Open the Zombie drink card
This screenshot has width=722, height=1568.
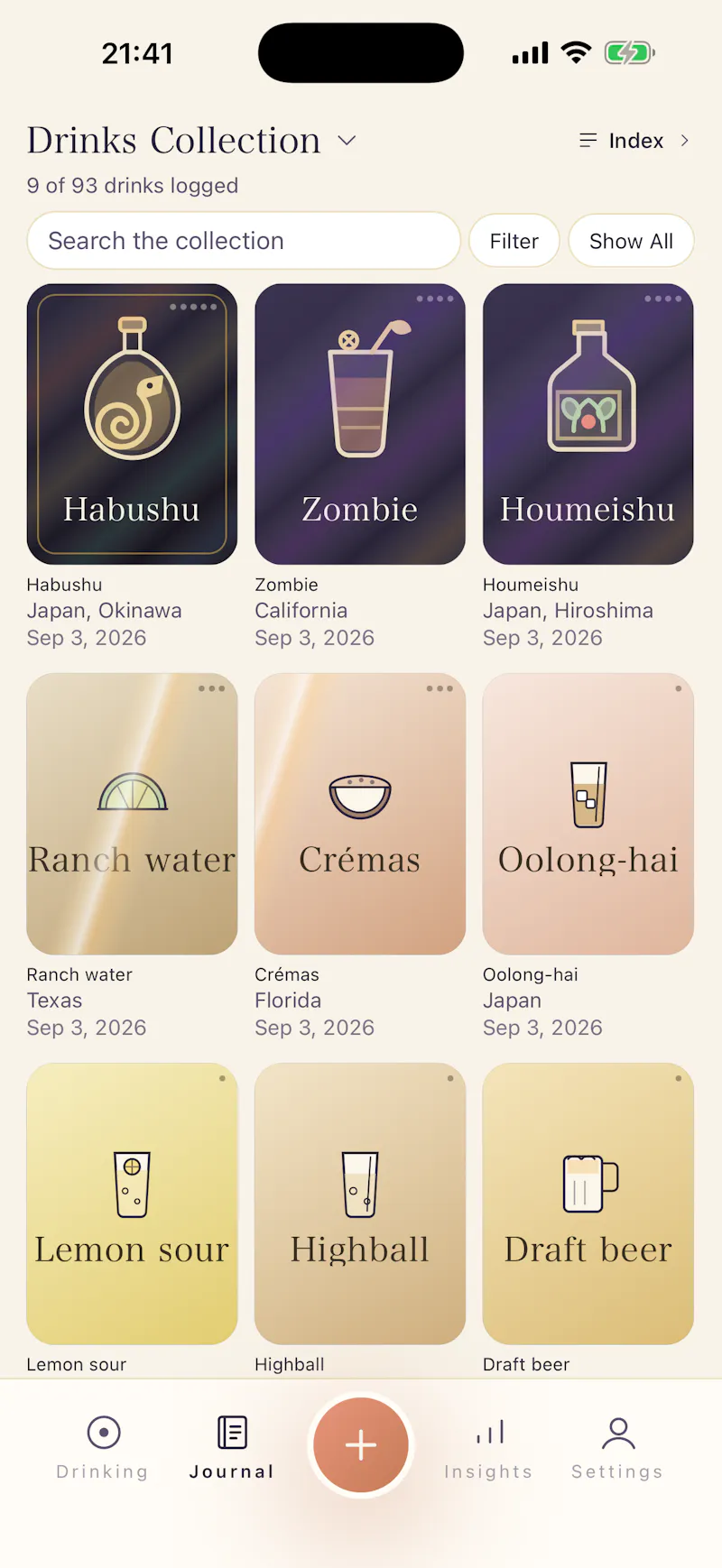click(360, 424)
